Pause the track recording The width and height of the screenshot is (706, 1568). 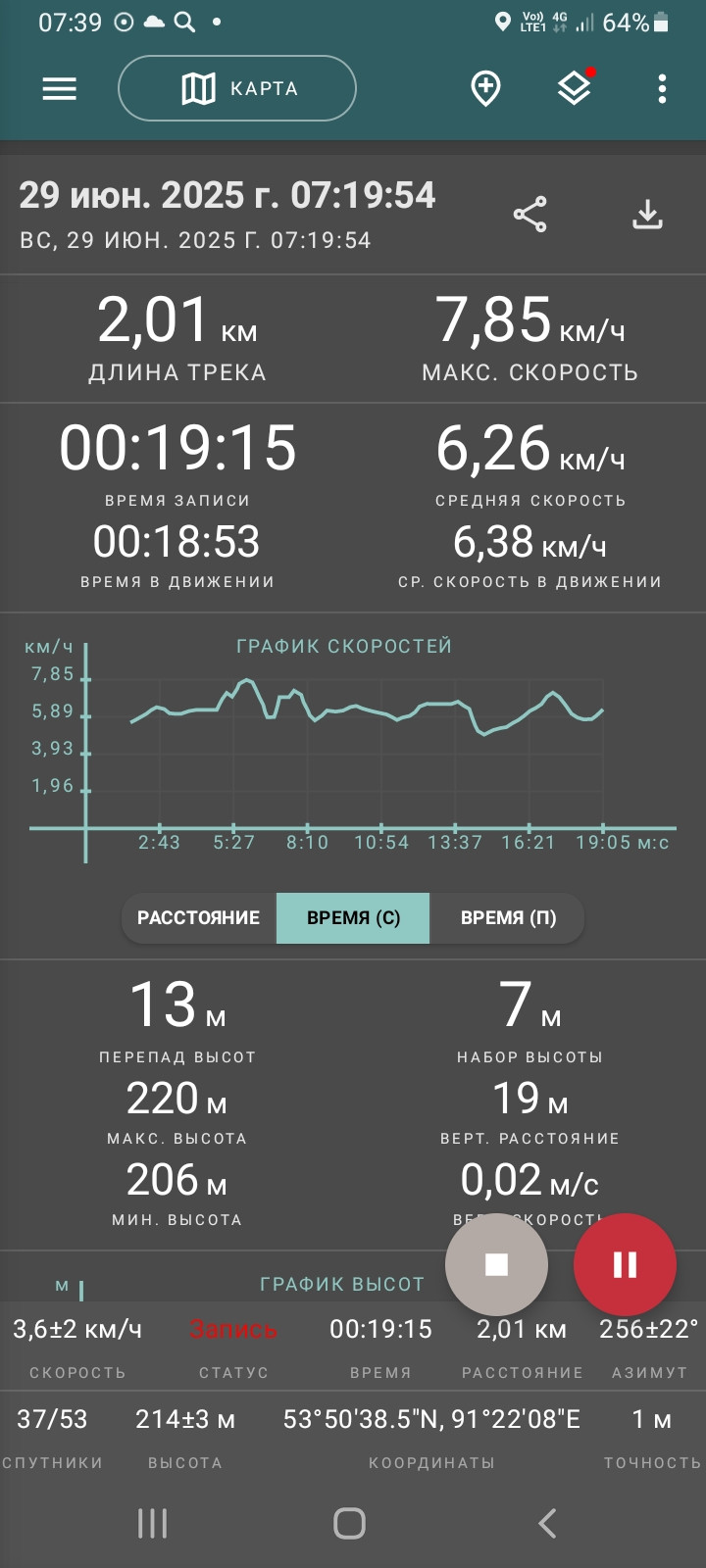point(626,1264)
